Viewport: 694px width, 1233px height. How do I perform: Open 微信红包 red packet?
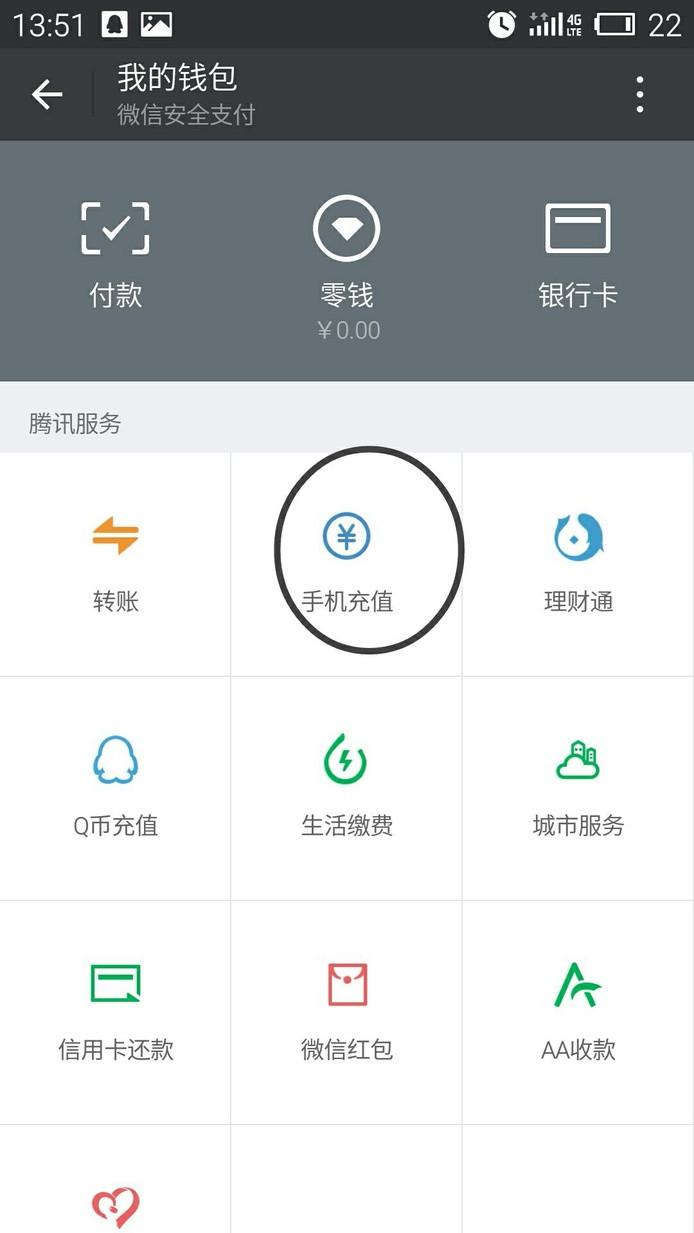tap(347, 1012)
